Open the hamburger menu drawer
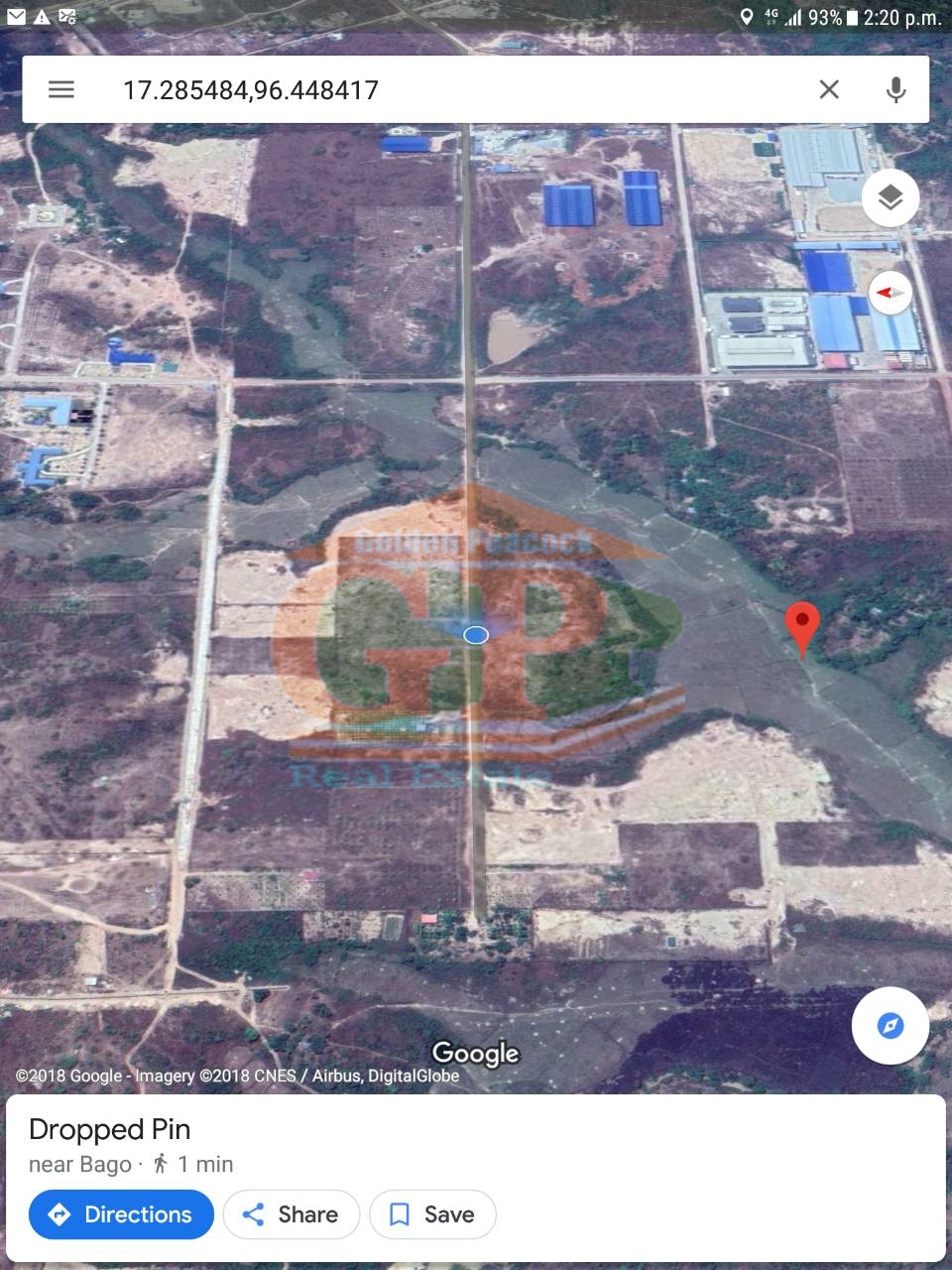Viewport: 952px width, 1270px height. pyautogui.click(x=61, y=89)
